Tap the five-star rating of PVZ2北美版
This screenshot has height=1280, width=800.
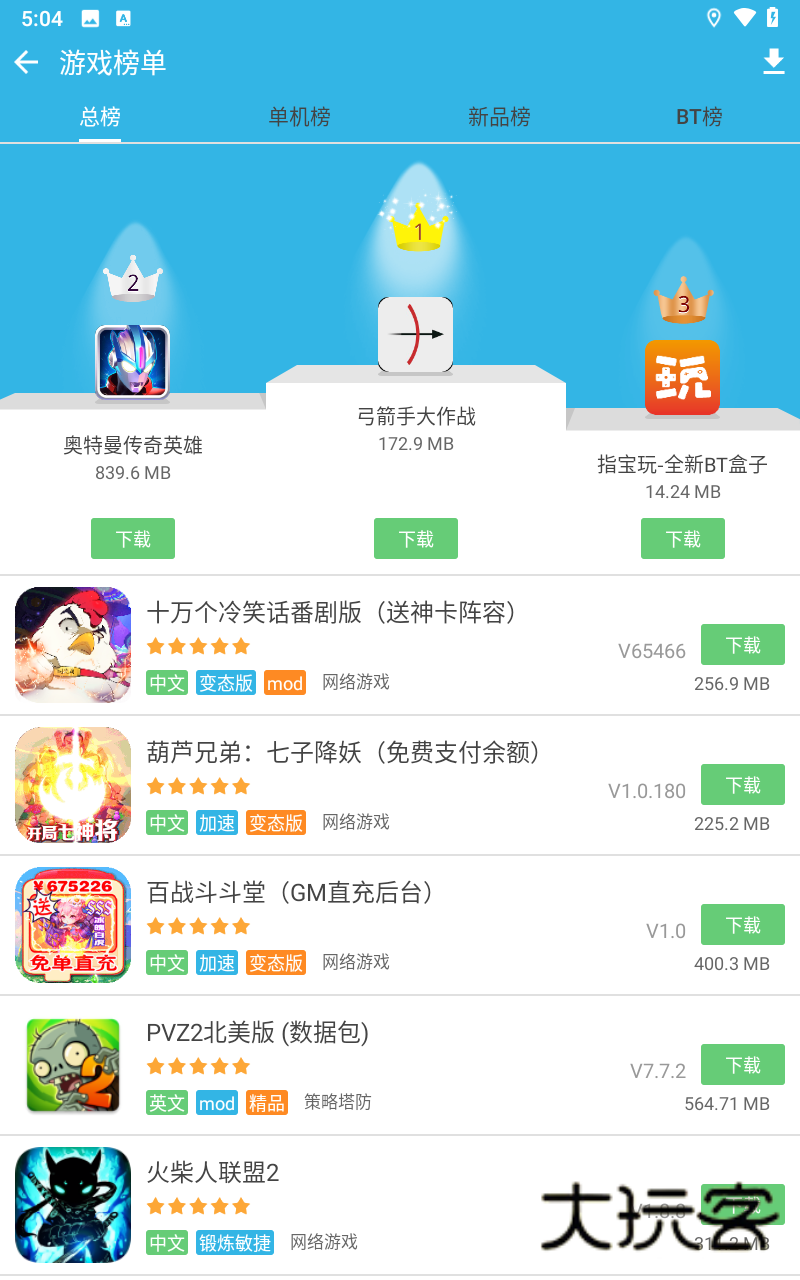pyautogui.click(x=198, y=1066)
